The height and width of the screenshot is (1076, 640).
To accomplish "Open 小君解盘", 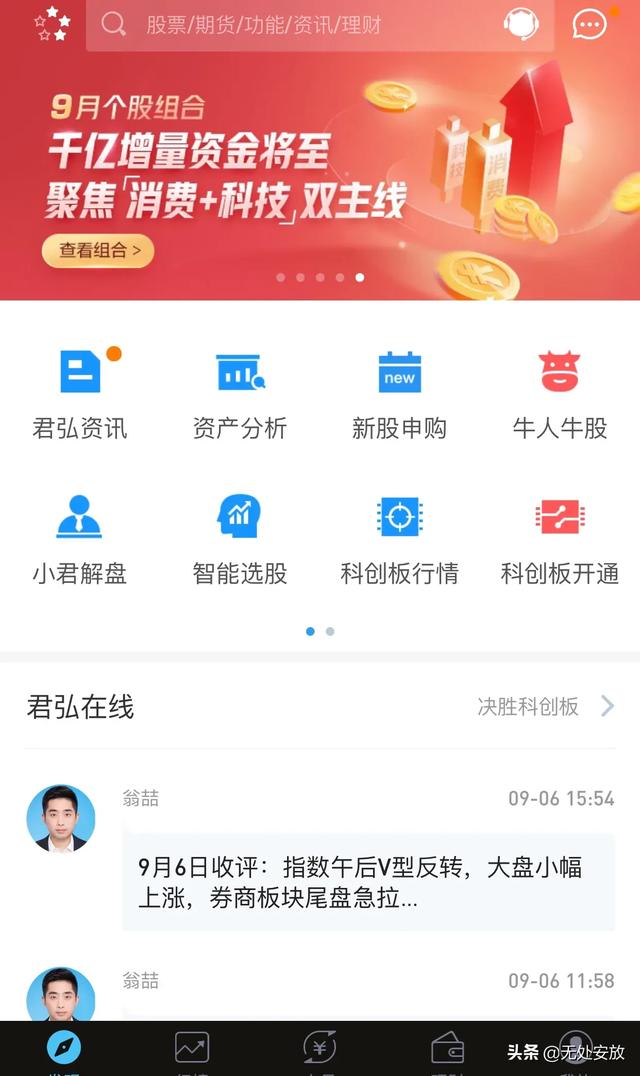I will click(80, 540).
